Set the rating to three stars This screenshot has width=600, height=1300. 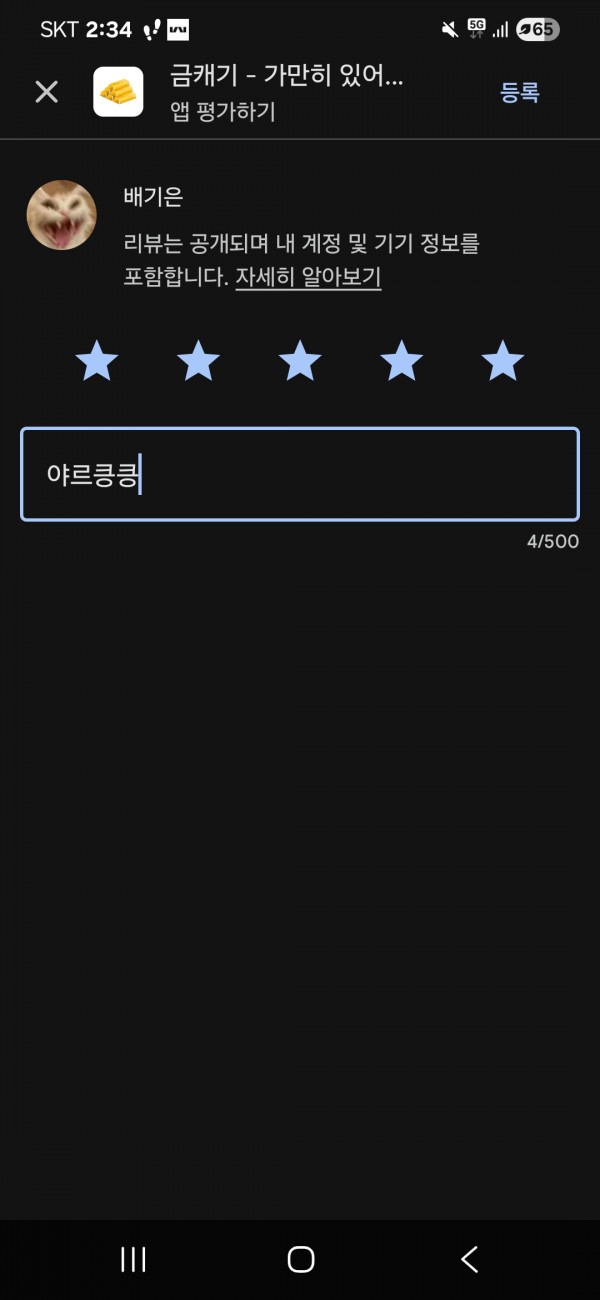pos(300,361)
